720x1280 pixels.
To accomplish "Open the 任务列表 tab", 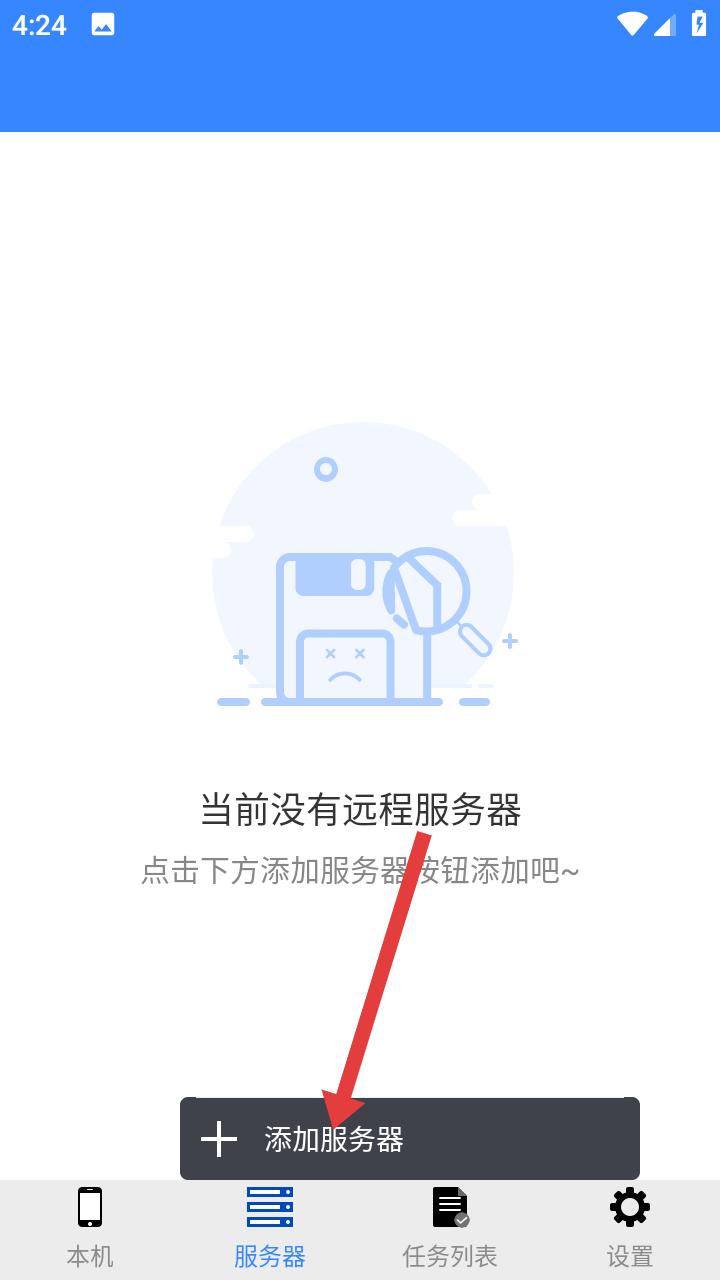I will 450,1230.
